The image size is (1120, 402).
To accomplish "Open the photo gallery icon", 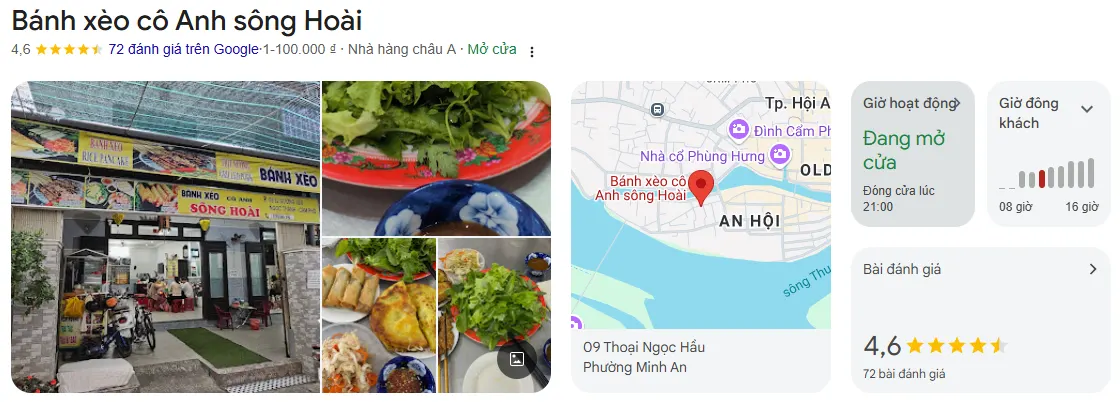I will tap(517, 359).
